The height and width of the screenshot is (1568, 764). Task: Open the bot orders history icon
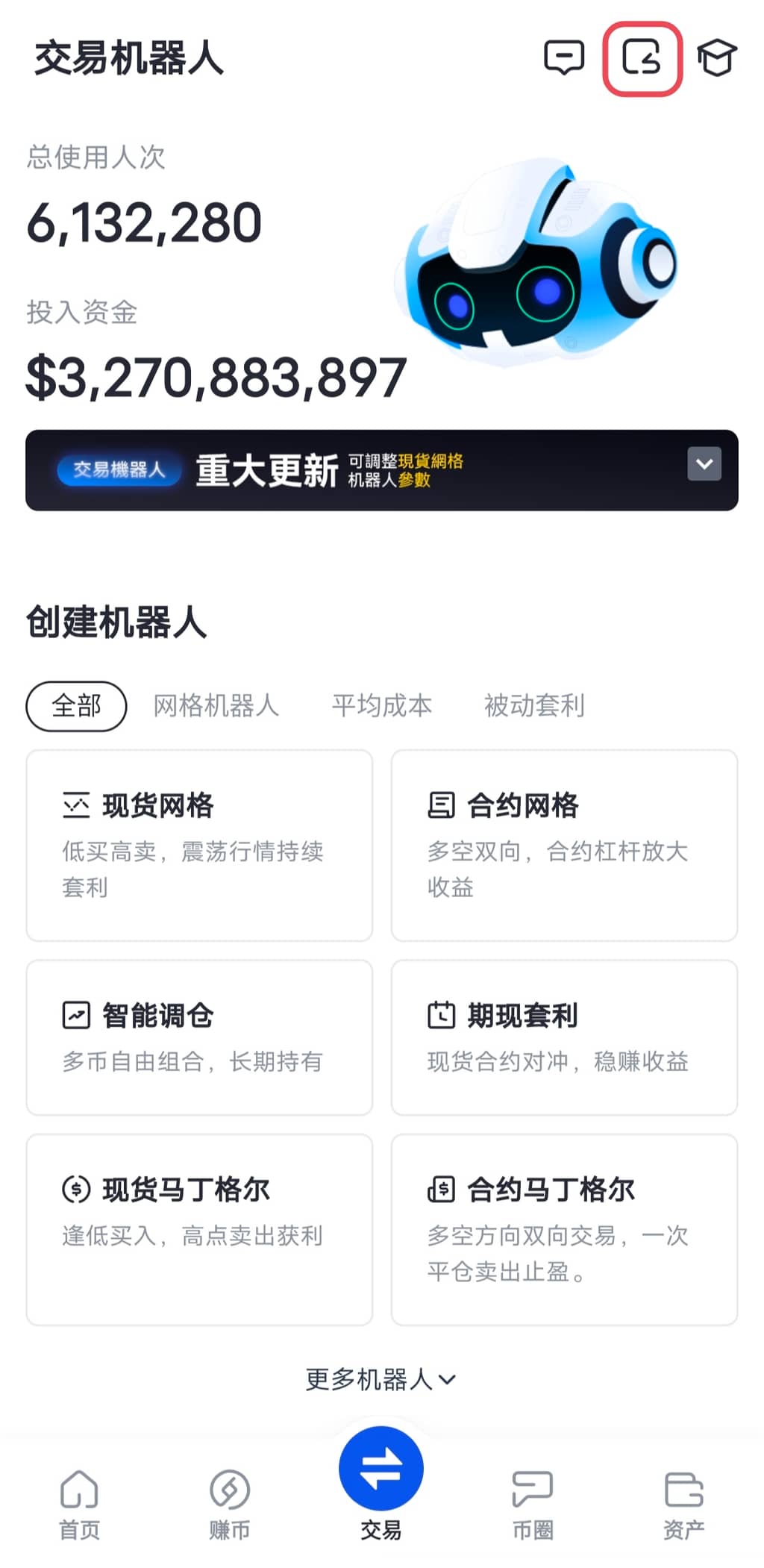point(642,58)
